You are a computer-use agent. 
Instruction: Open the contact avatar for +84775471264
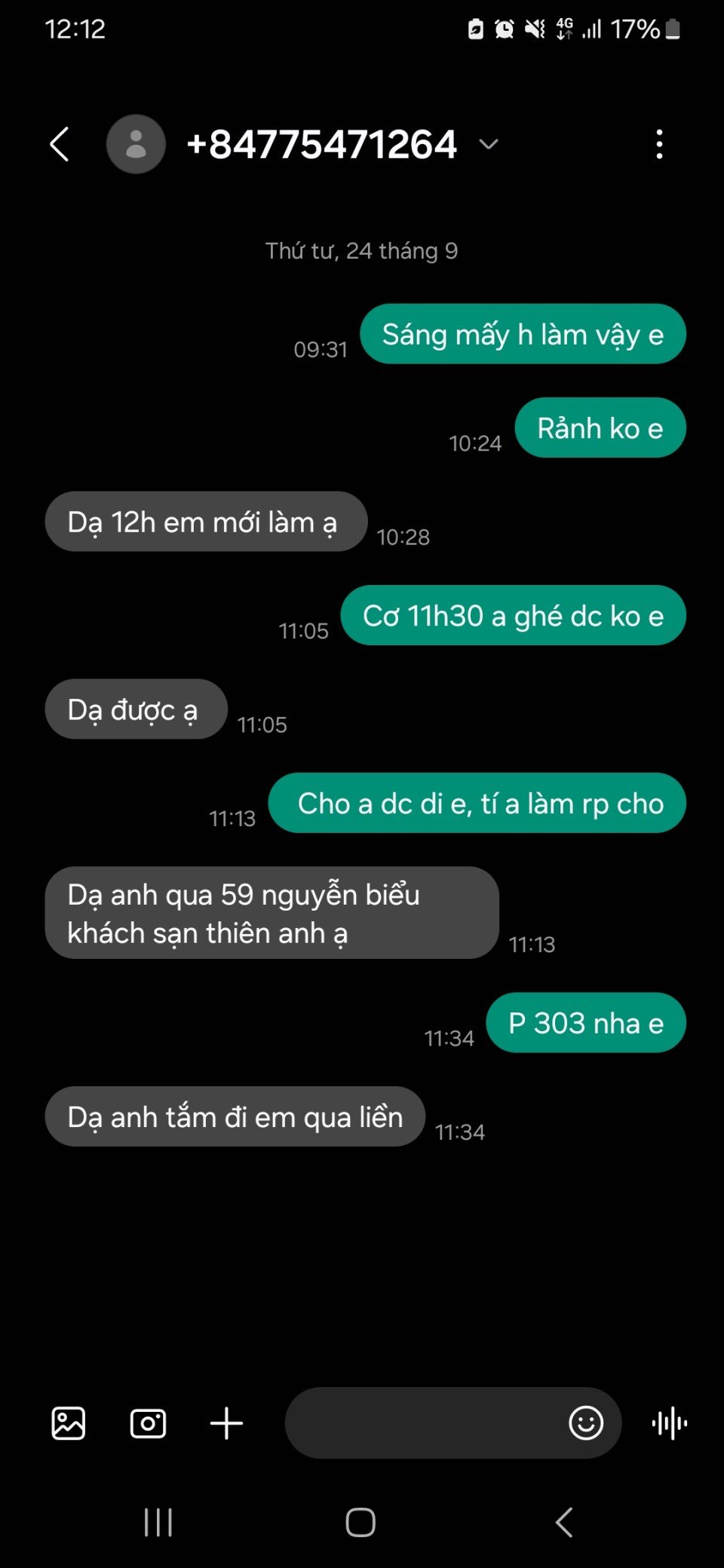(136, 144)
